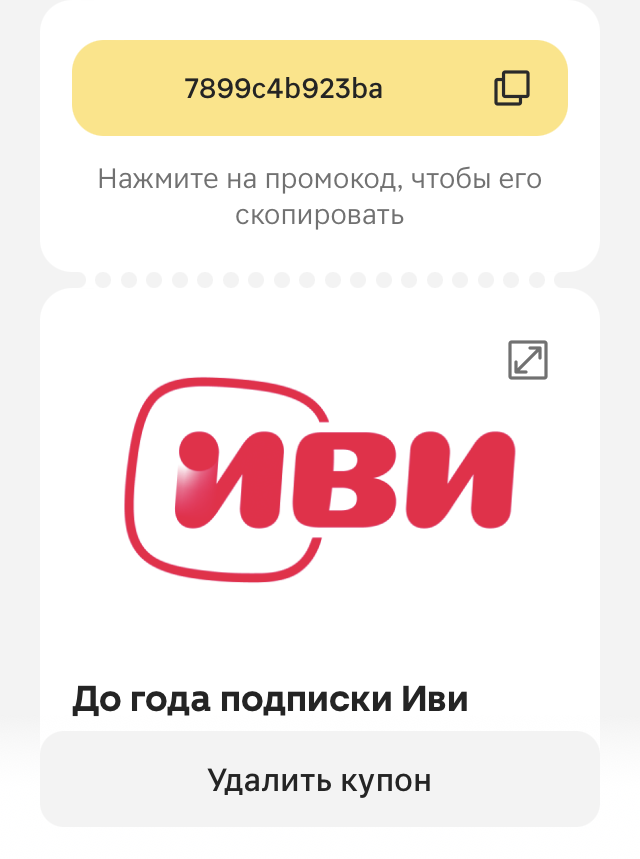Image resolution: width=640 pixels, height=859 pixels.
Task: Tap the Удалить купон button
Action: click(320, 780)
